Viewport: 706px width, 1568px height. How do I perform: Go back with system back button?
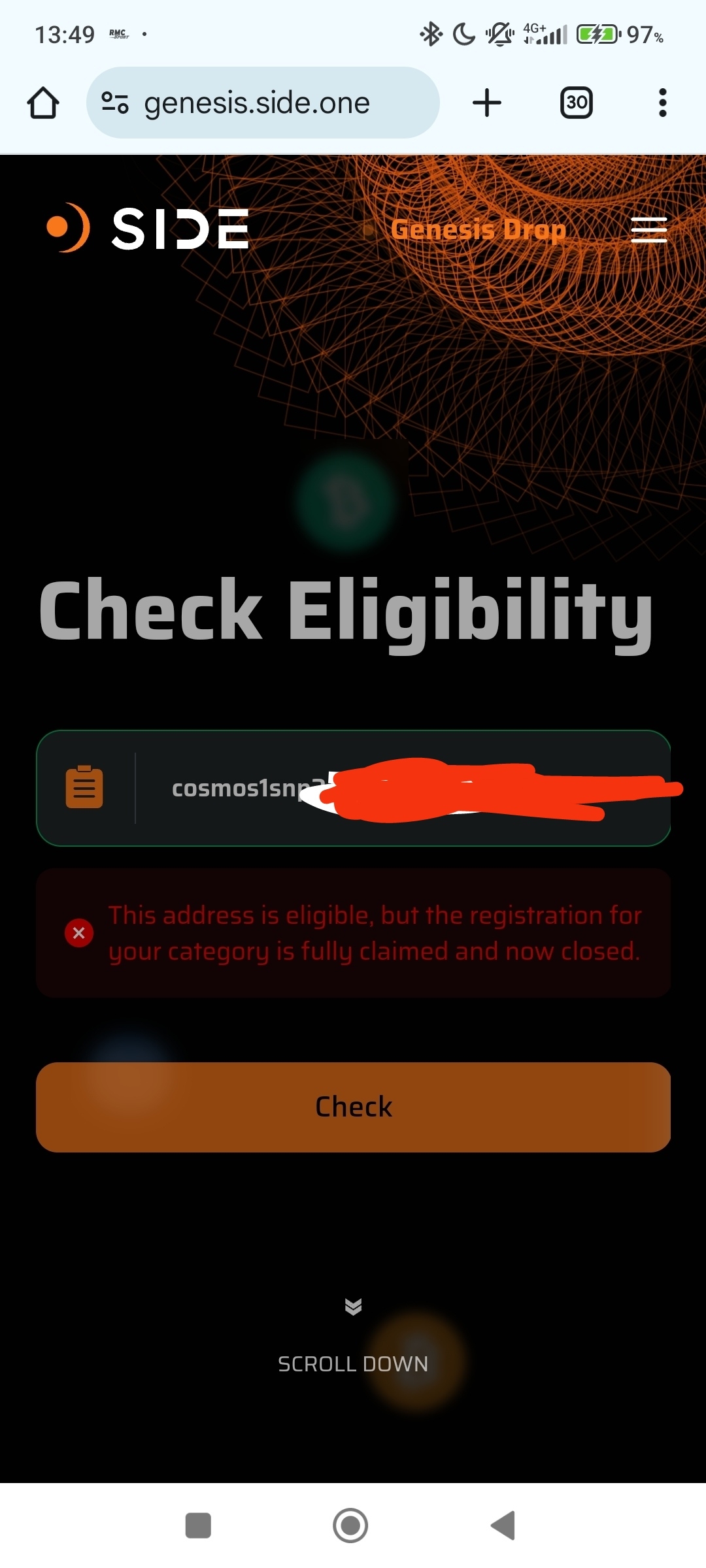(x=503, y=1526)
